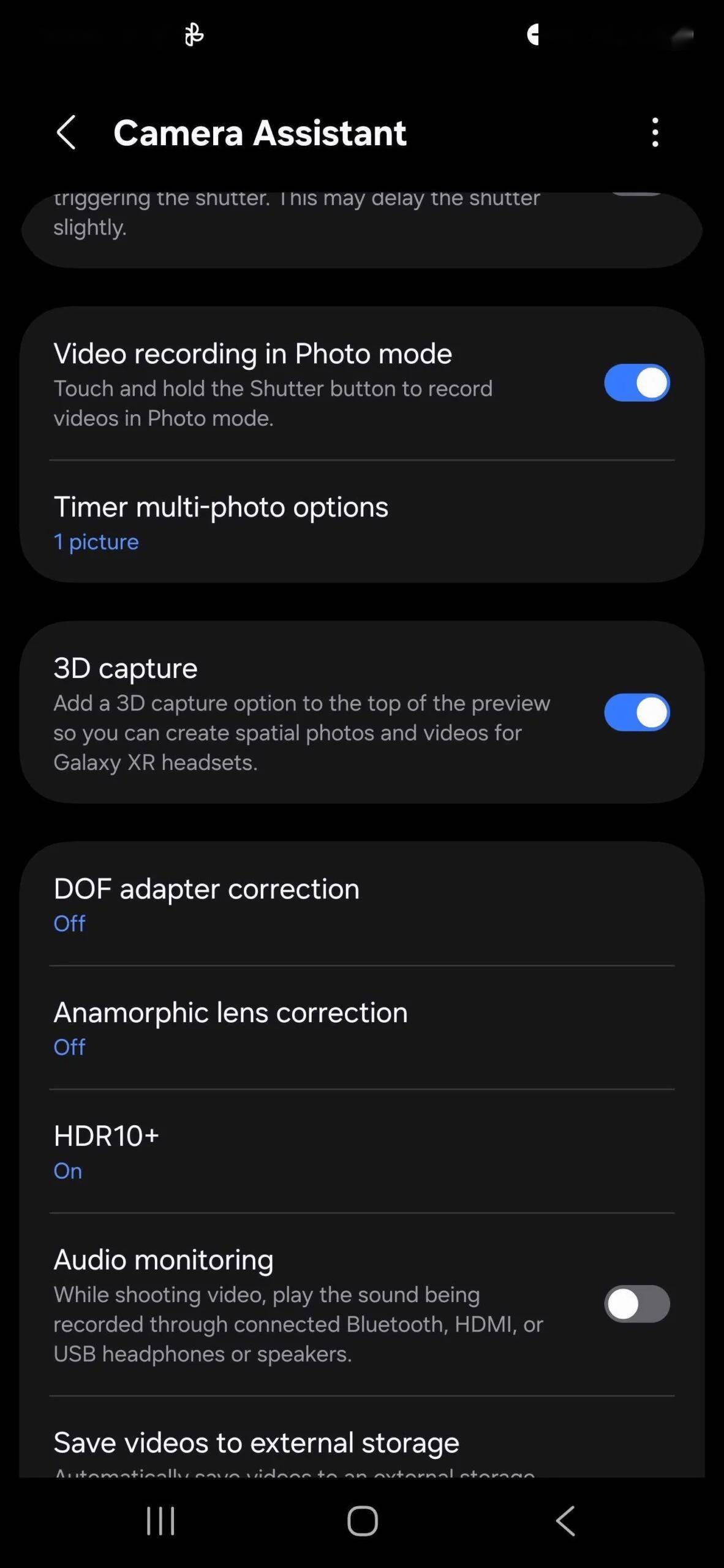
Task: Open Anamorphic lens correction setting
Action: [x=361, y=1028]
